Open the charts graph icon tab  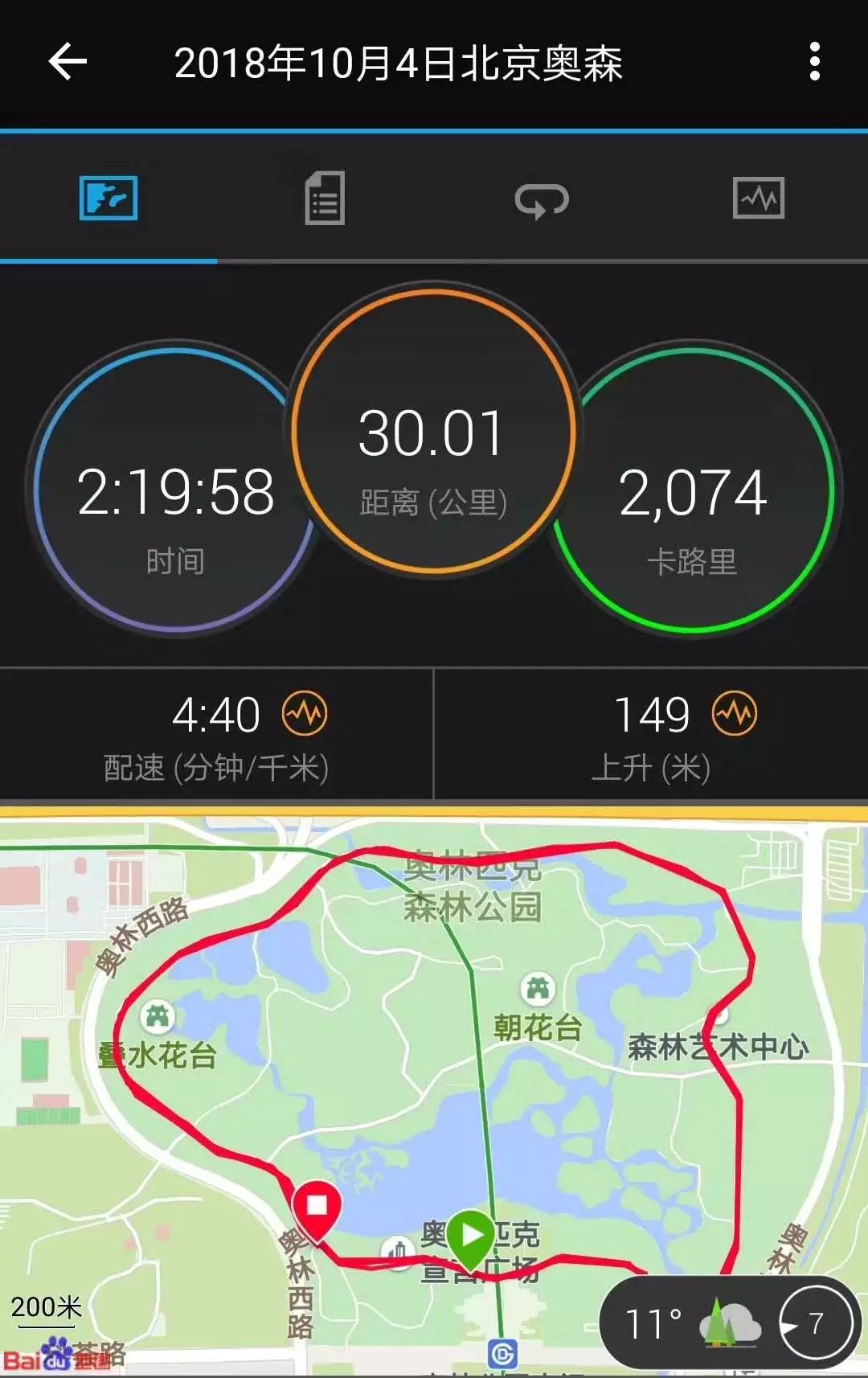759,199
